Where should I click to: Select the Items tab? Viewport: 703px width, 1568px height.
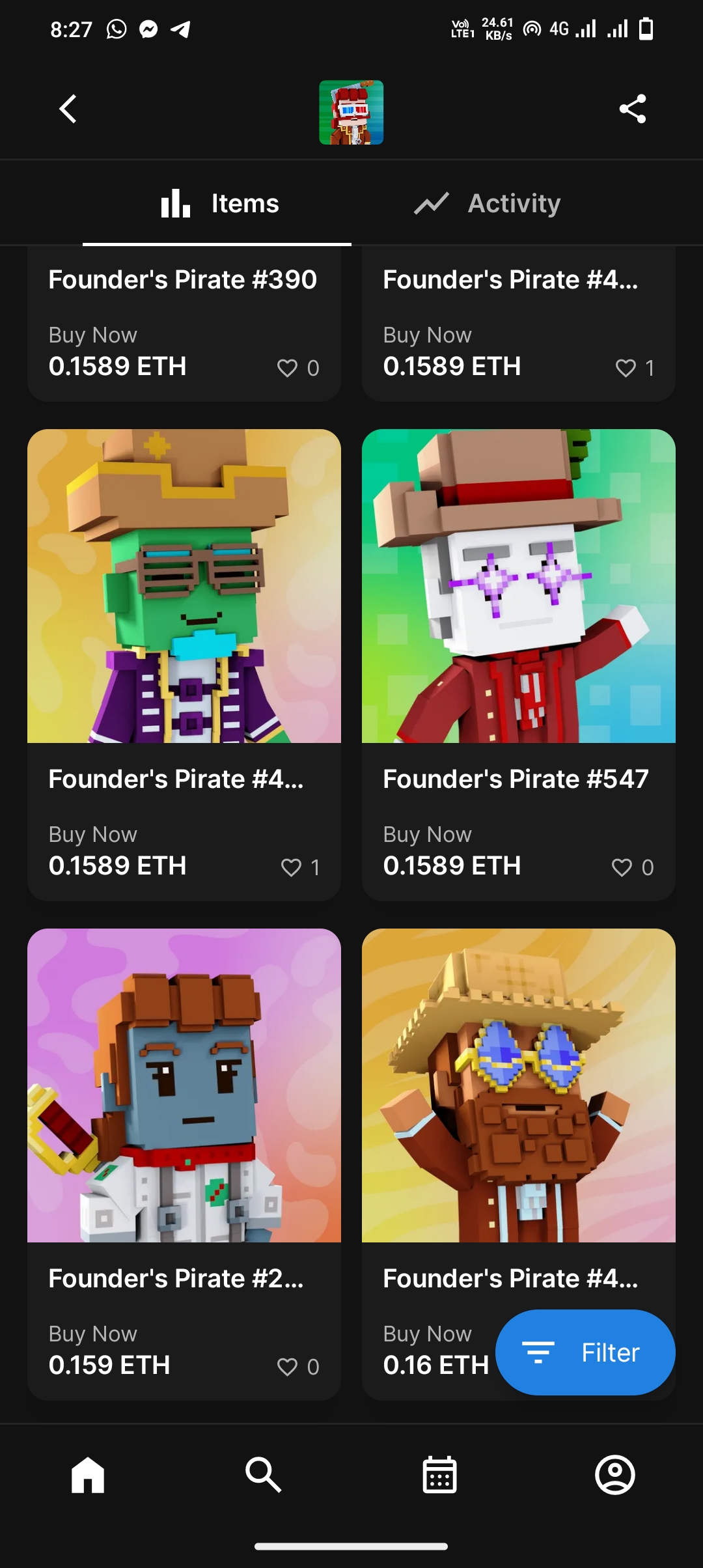click(220, 204)
